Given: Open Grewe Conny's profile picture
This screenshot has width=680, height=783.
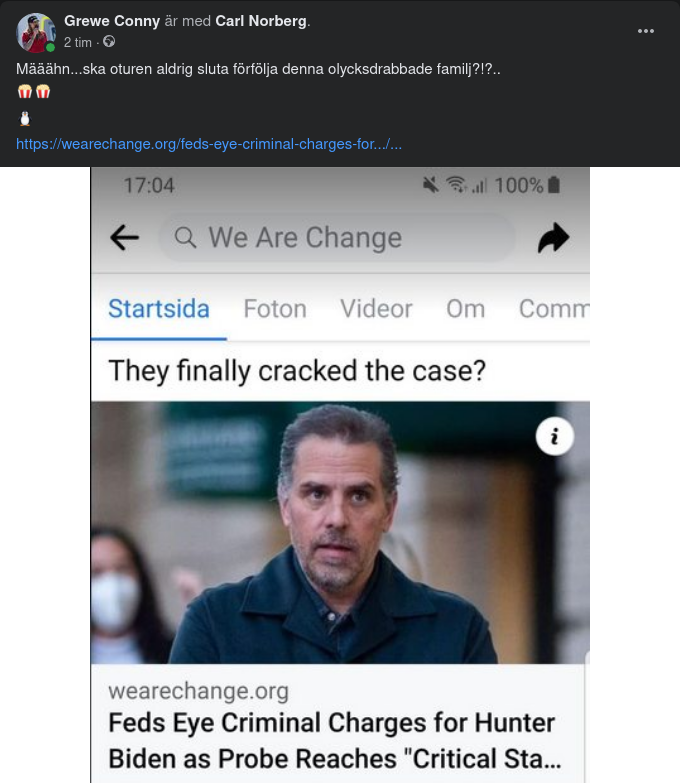Looking at the screenshot, I should tap(36, 33).
